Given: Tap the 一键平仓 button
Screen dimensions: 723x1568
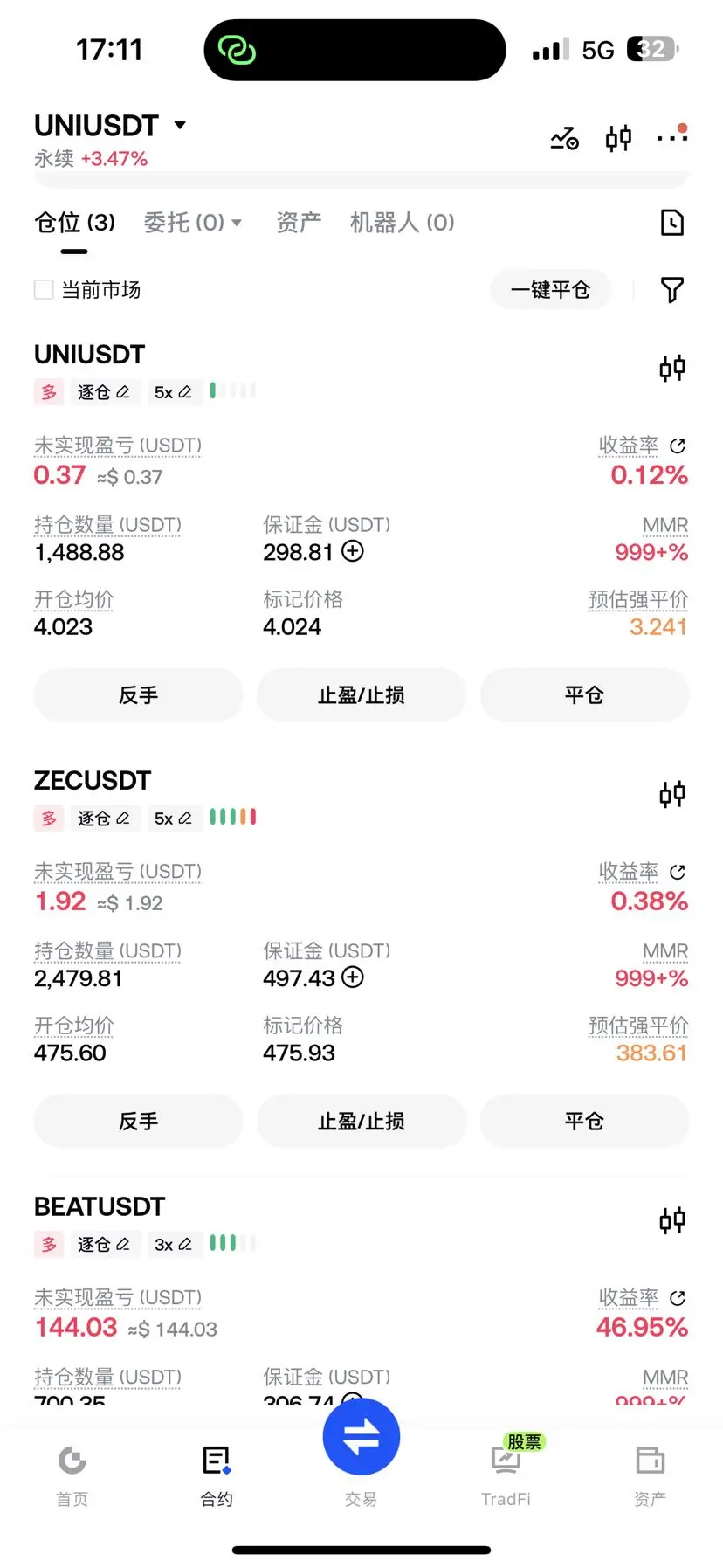Looking at the screenshot, I should click(x=550, y=290).
